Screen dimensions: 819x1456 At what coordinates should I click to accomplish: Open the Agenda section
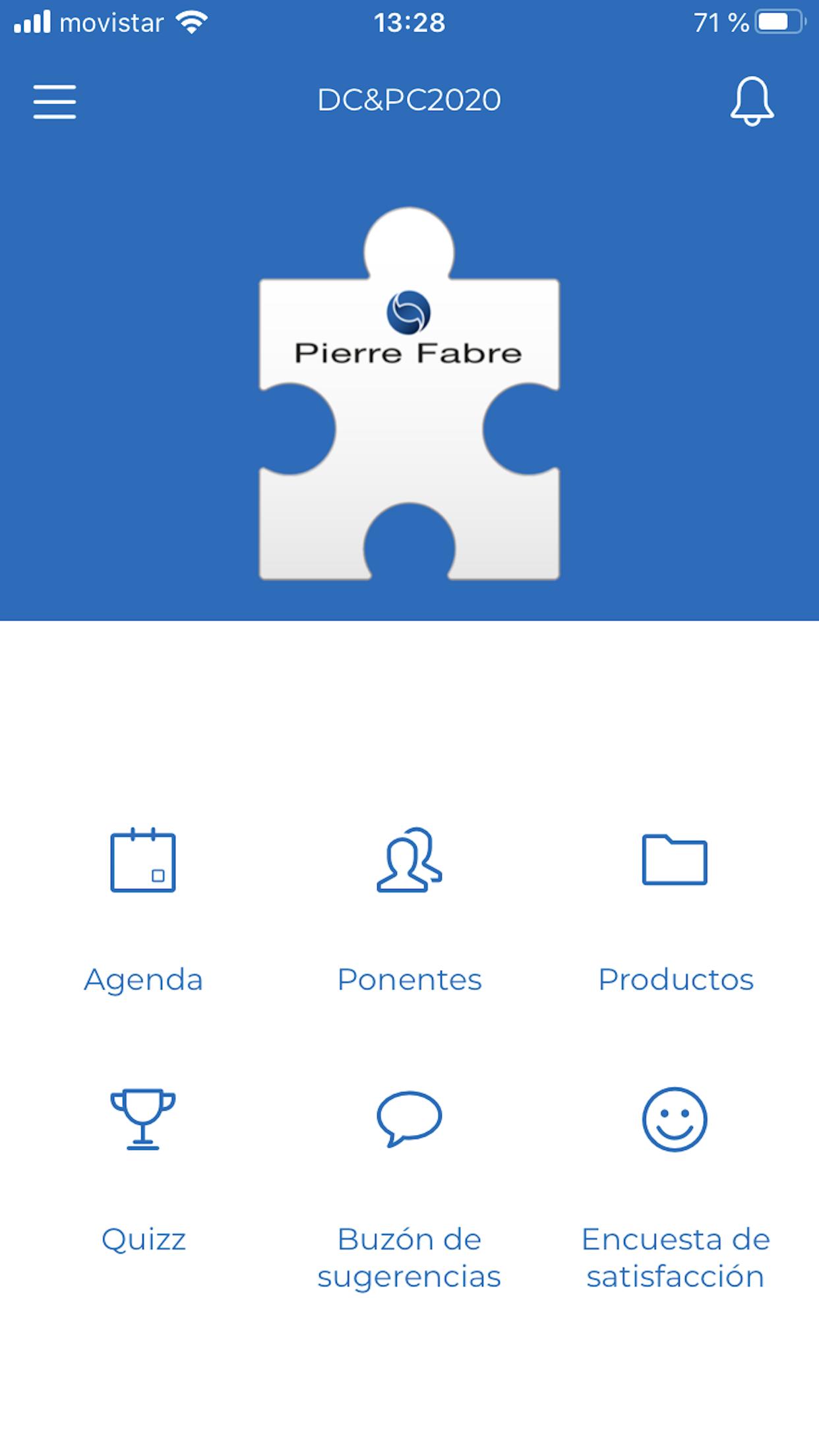(143, 910)
